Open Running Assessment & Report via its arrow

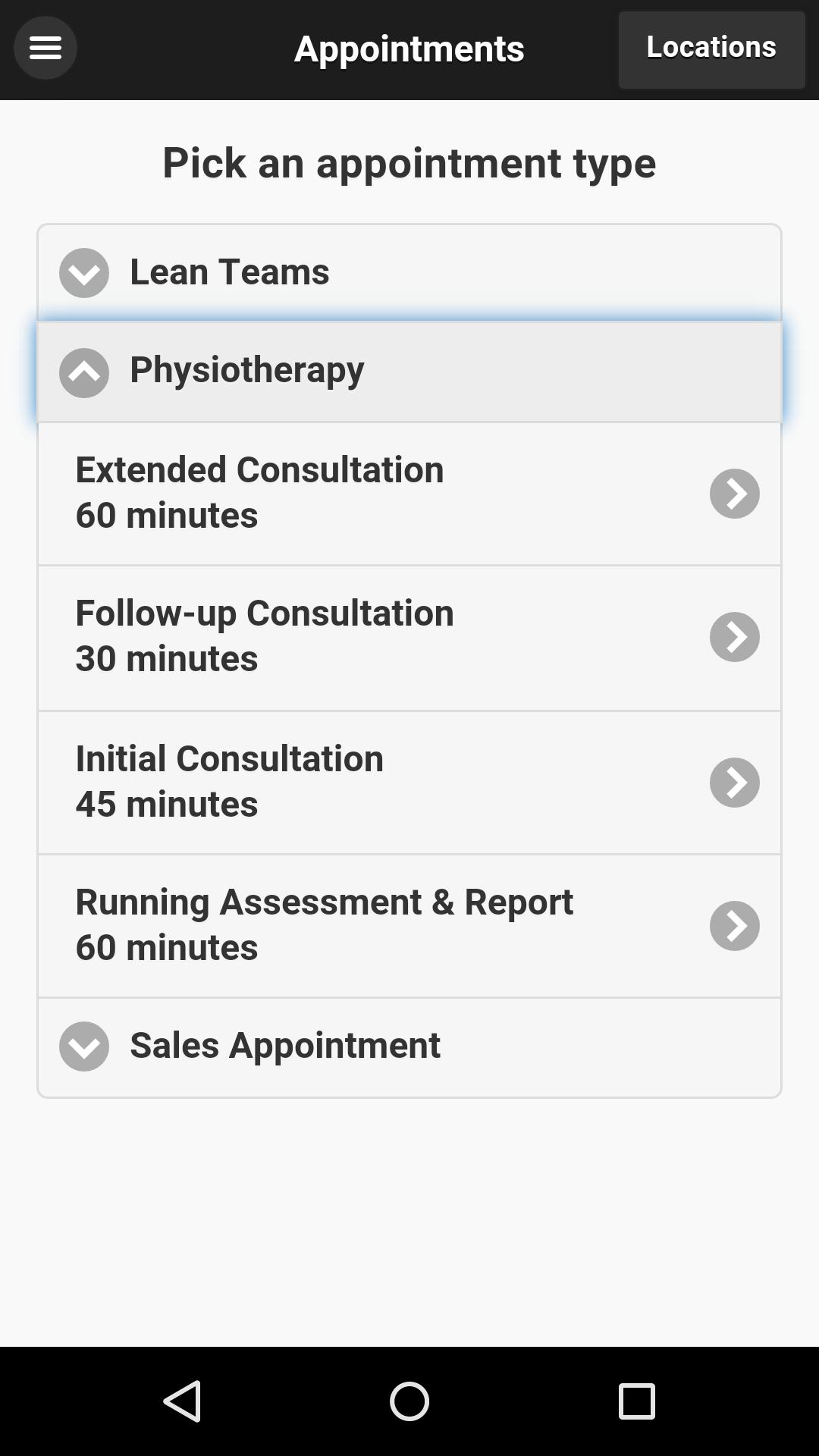[x=733, y=925]
